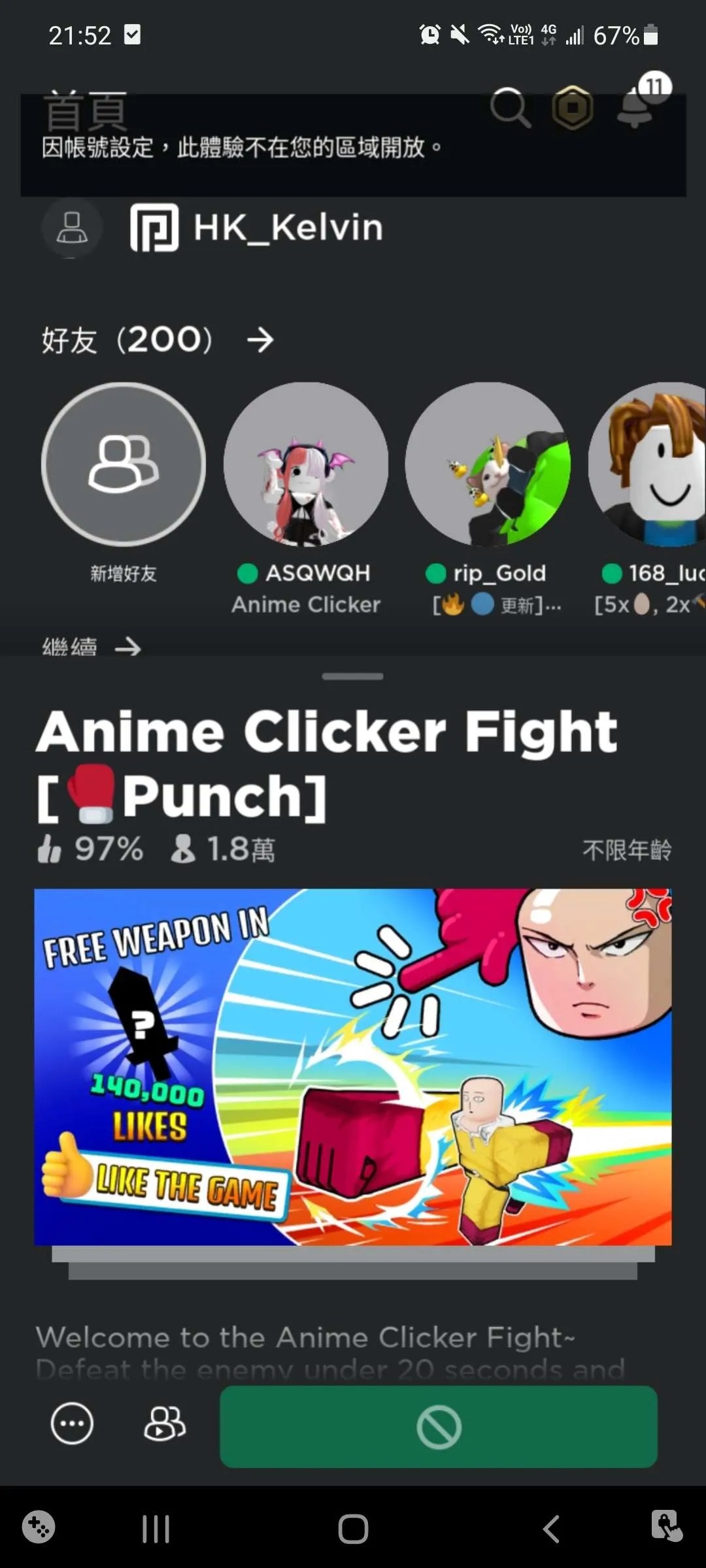
Task: Open the notifications bell
Action: coord(635,107)
